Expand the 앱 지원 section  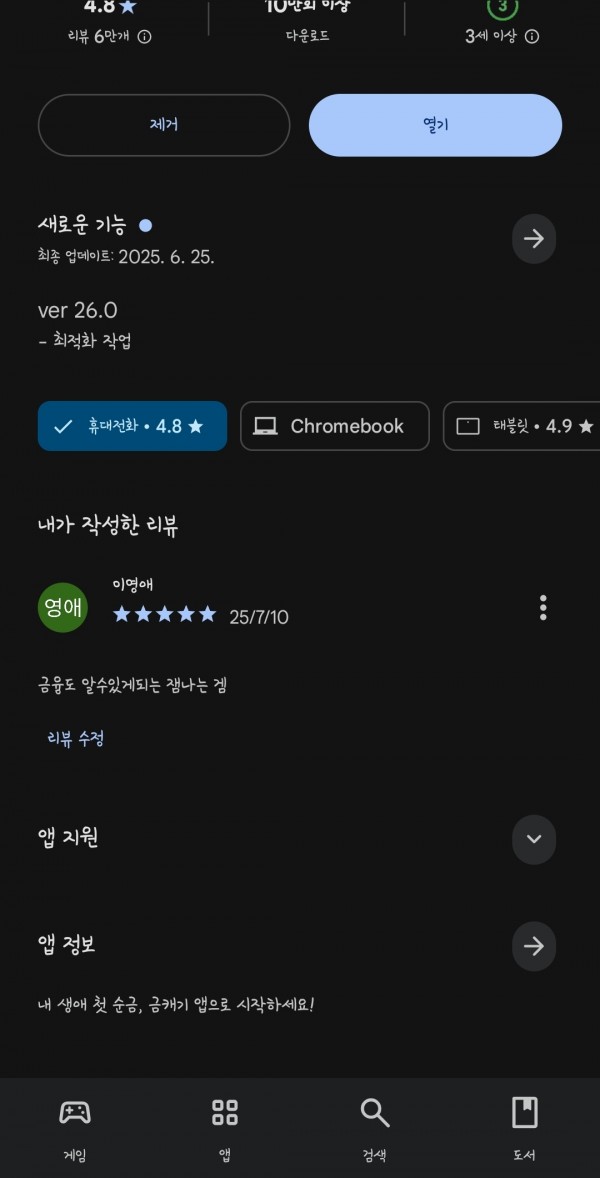coord(534,839)
